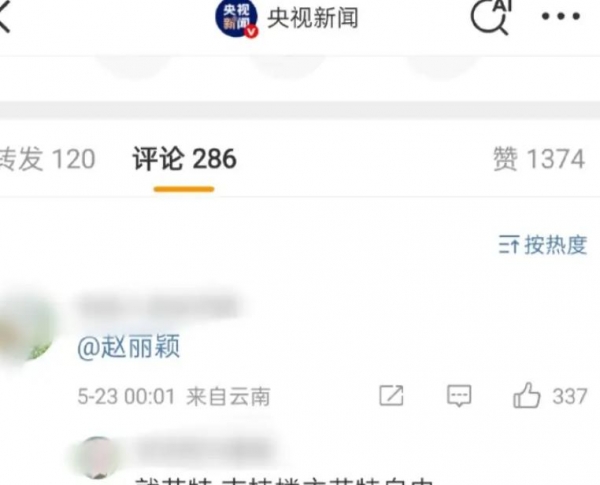Open the @赵丽颖 mention link
The height and width of the screenshot is (485, 600).
[x=129, y=348]
